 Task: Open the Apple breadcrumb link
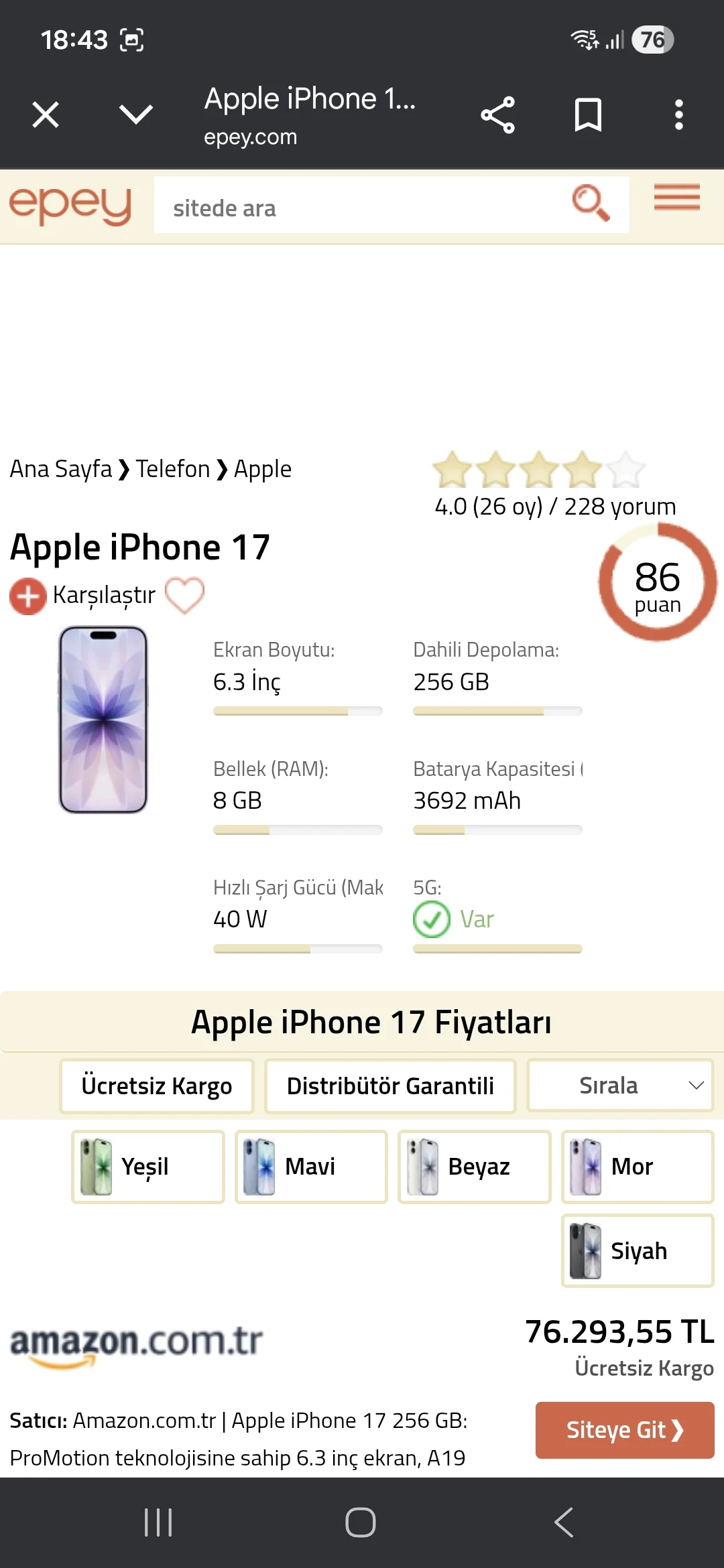pos(262,469)
